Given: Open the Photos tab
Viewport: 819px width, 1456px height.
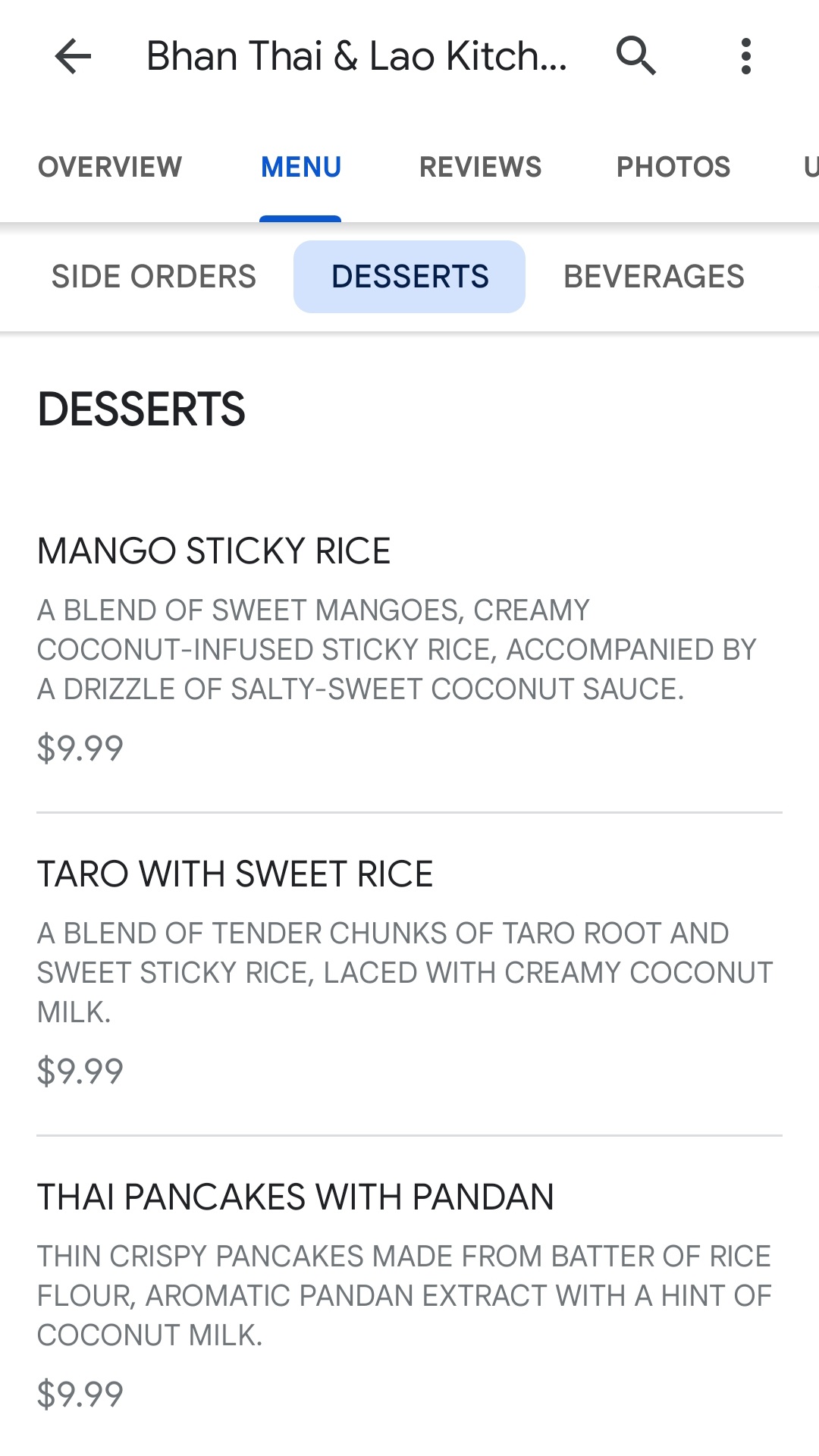Looking at the screenshot, I should click(x=673, y=167).
